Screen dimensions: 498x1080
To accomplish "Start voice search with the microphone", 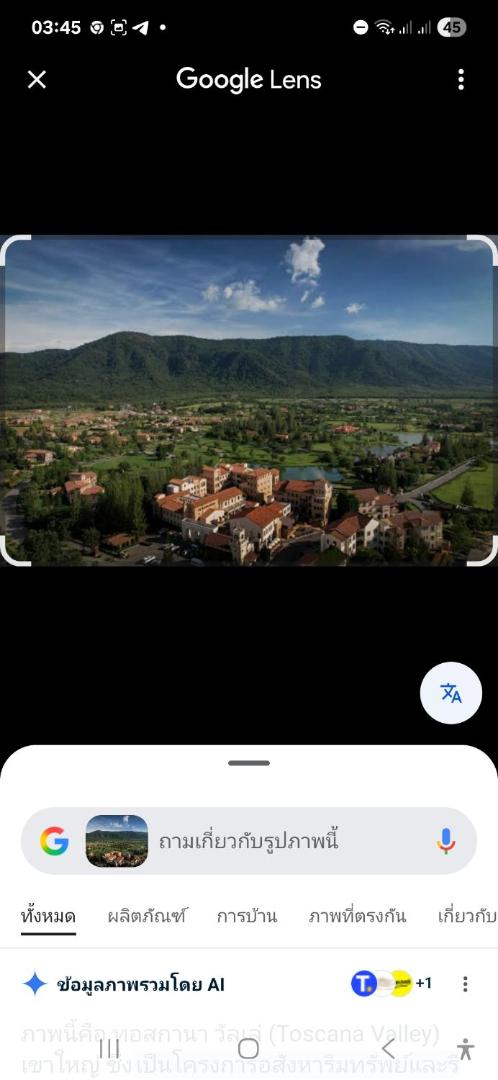I will pos(446,841).
